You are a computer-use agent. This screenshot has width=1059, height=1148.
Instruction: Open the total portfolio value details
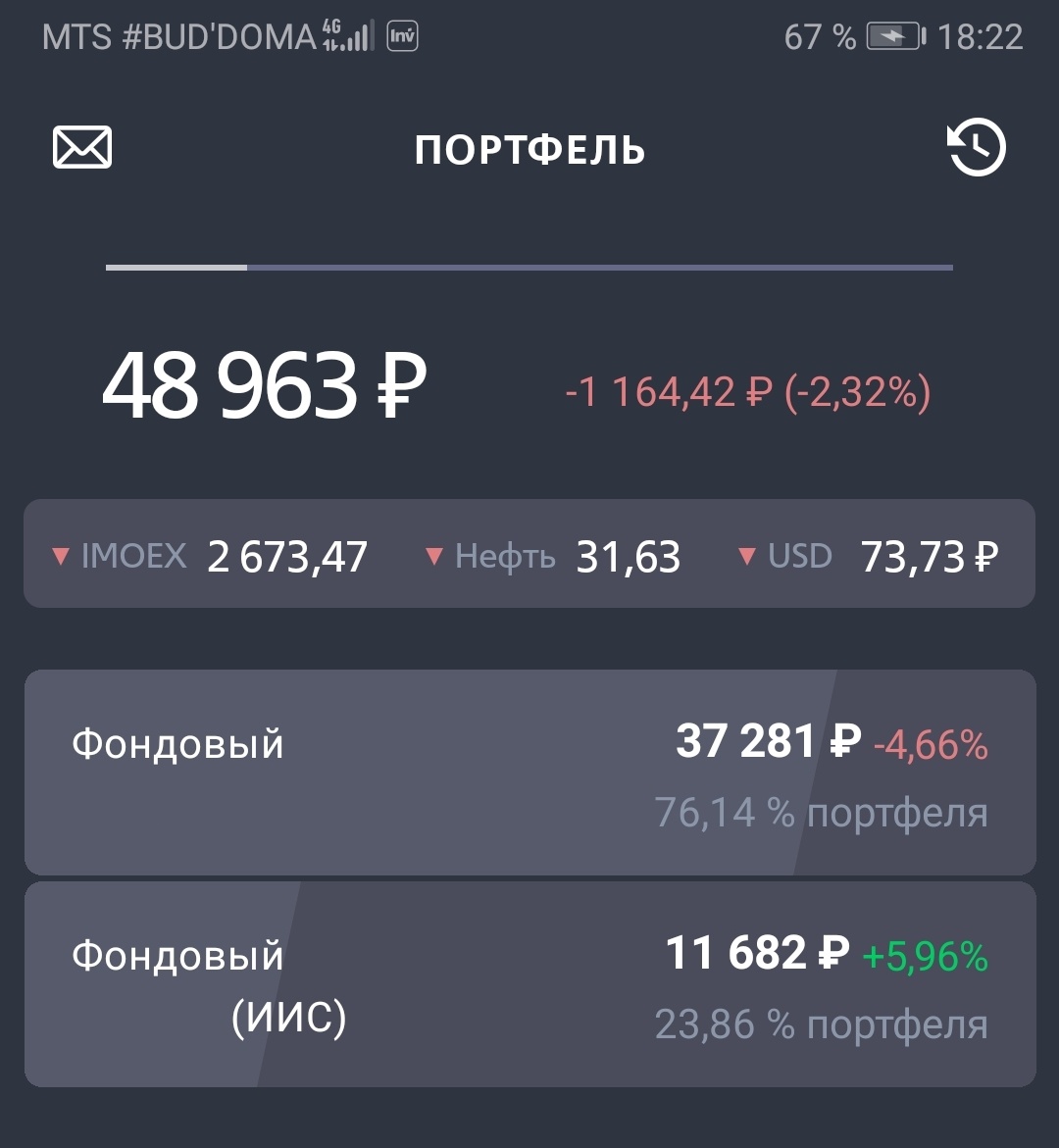click(x=265, y=385)
